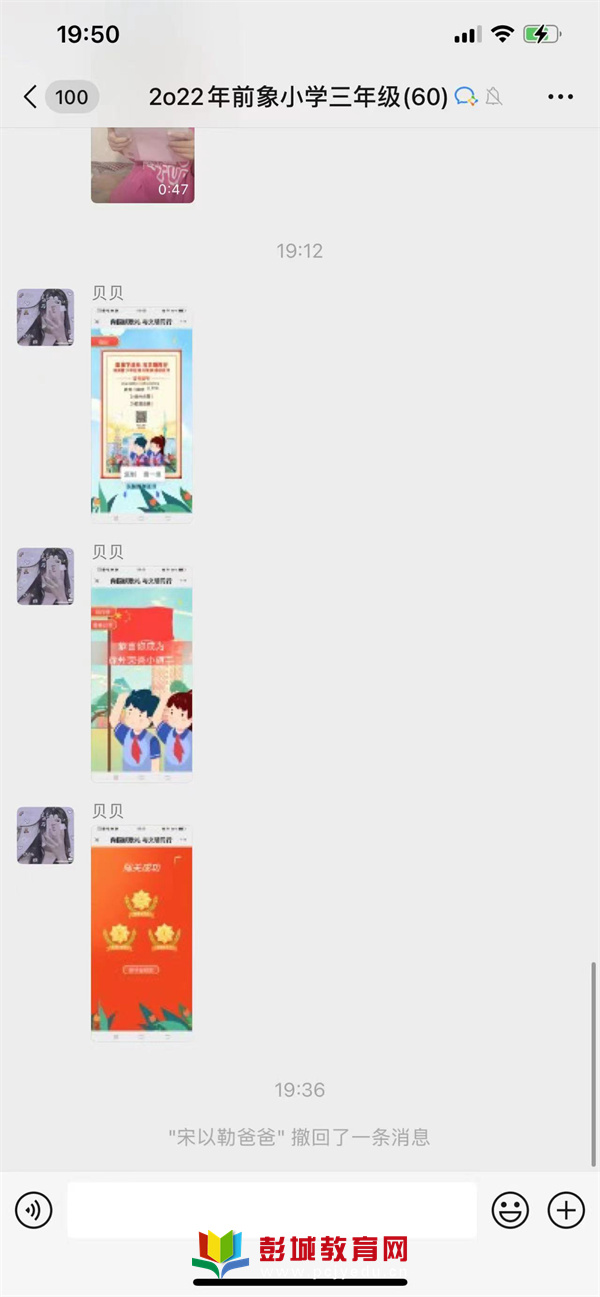Open 贝贝's orange medals image
This screenshot has height=1297, width=600.
(142, 933)
